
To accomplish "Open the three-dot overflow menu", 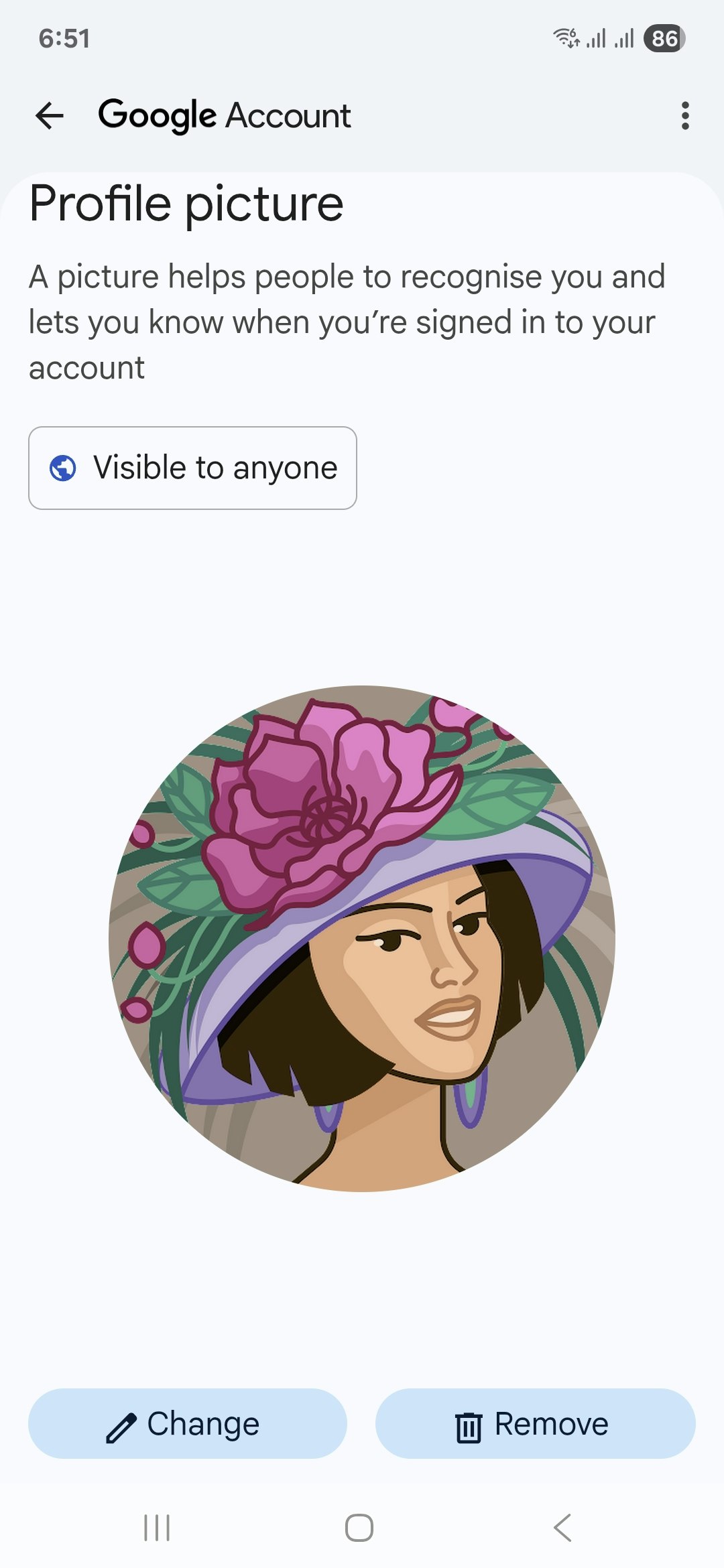I will 684,116.
